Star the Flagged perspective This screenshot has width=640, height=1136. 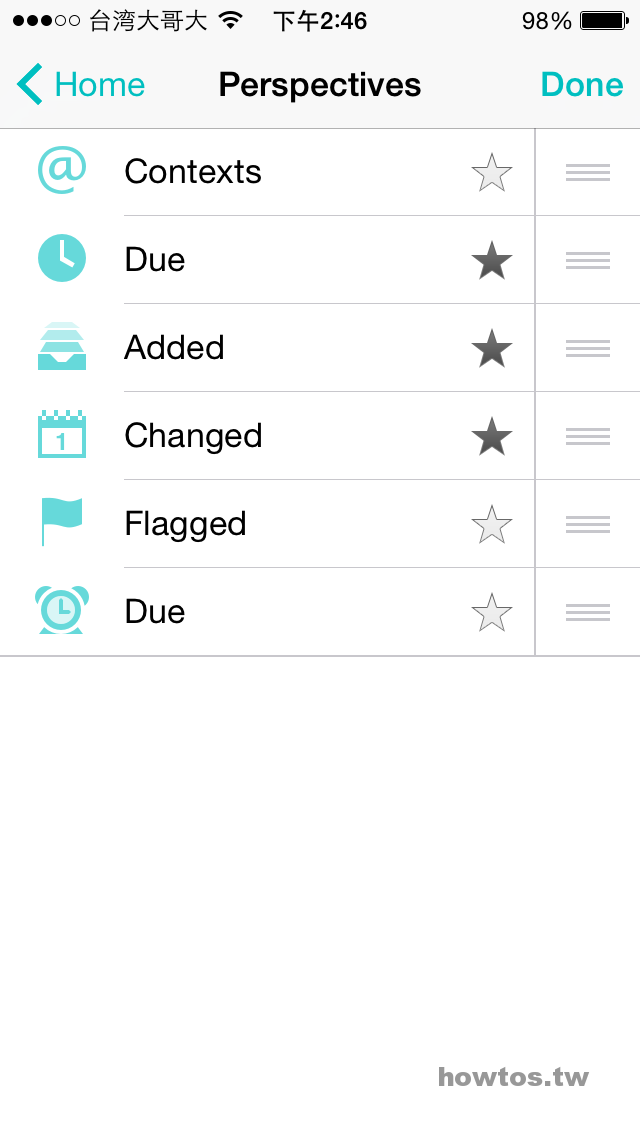tap(491, 525)
